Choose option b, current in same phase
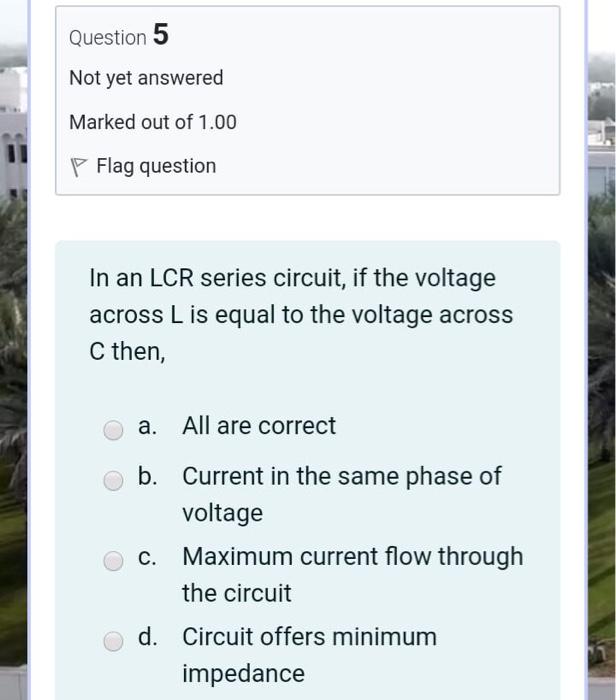 click(x=114, y=480)
